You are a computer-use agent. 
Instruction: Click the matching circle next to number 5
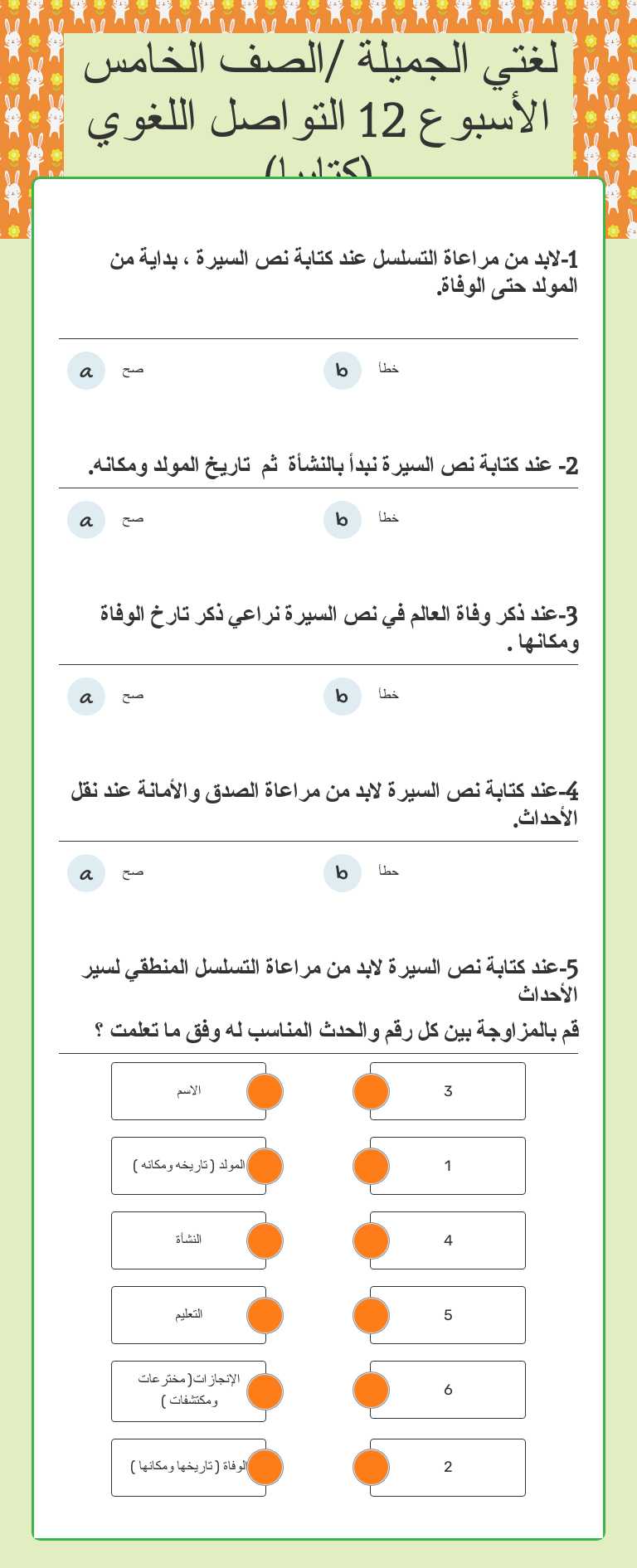pos(371,1315)
